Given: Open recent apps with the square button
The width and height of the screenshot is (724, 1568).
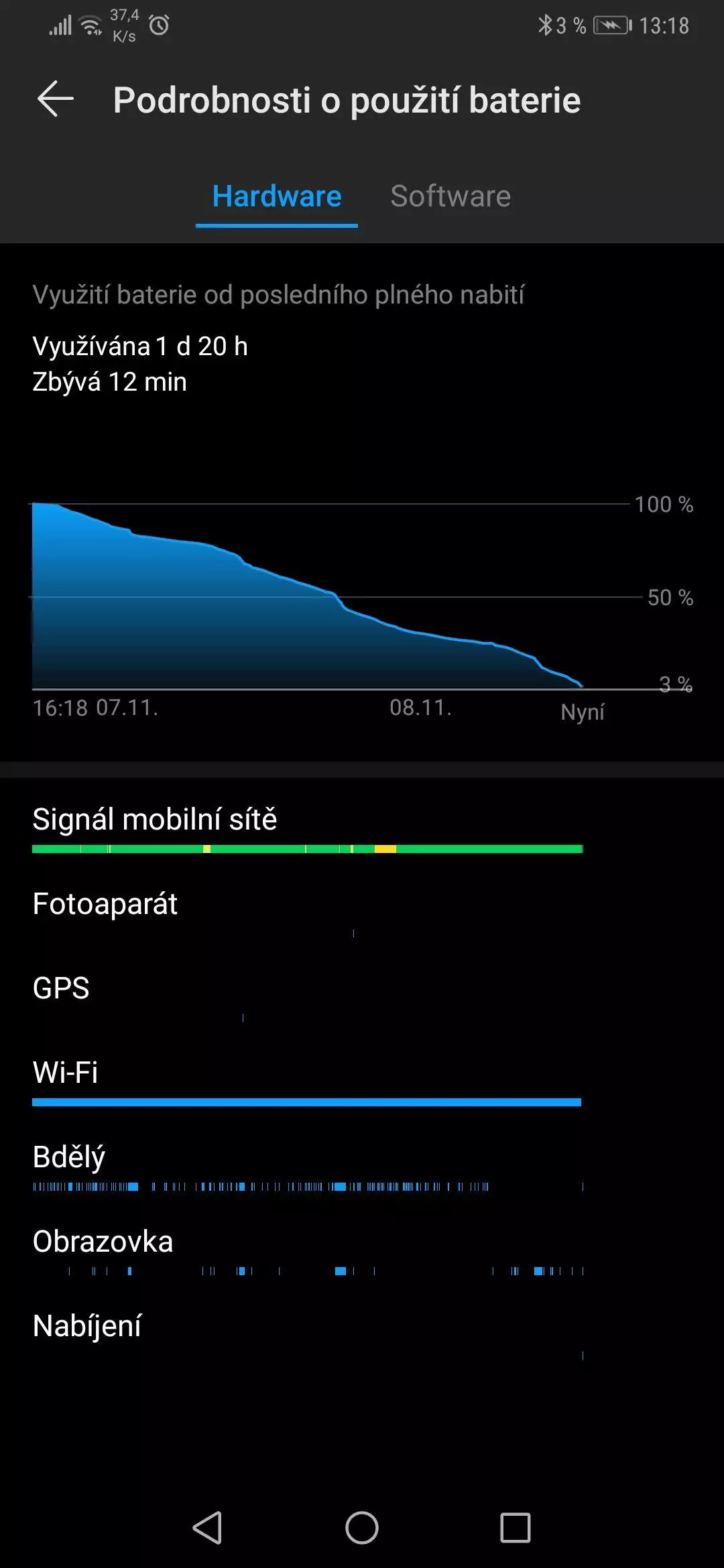Looking at the screenshot, I should click(516, 1528).
